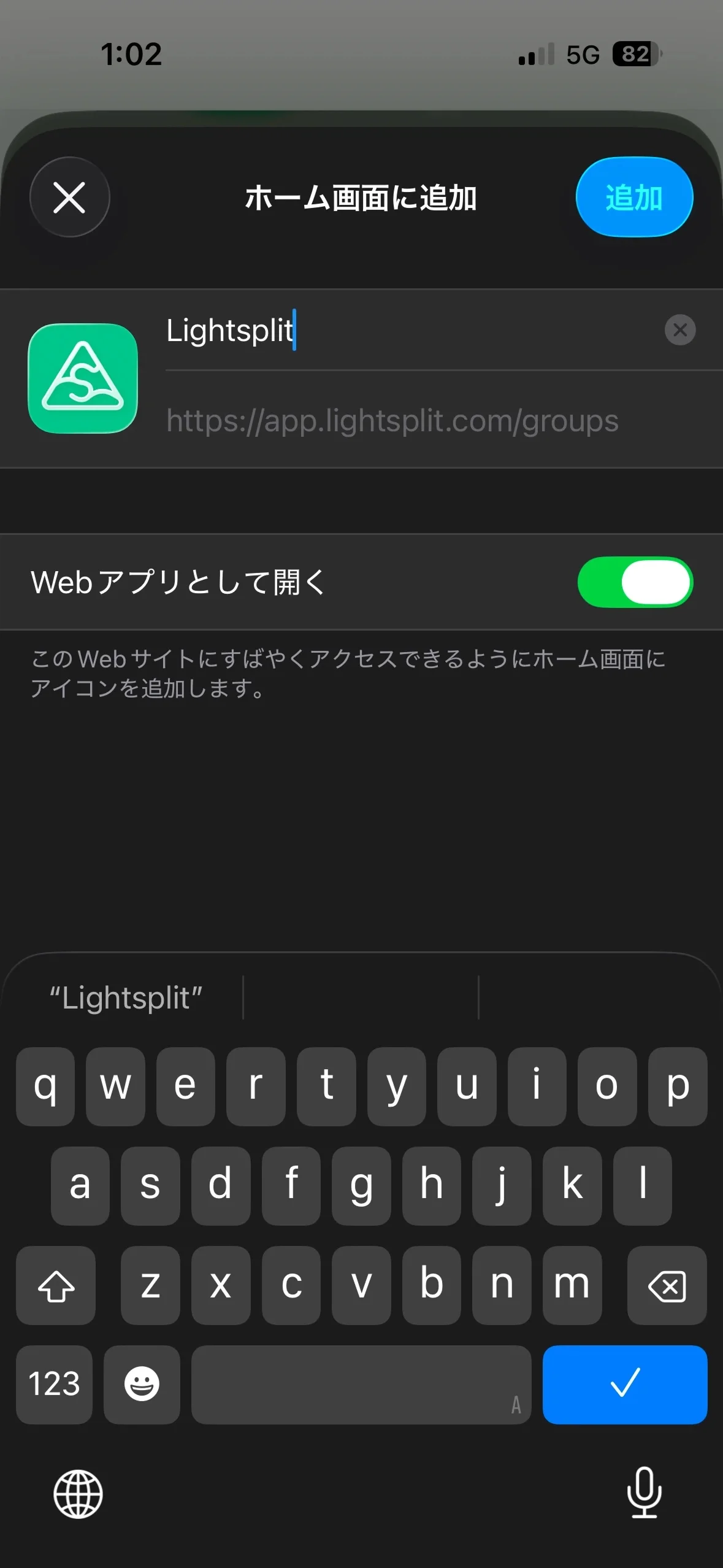Screen dimensions: 723x1568
Task: Dismiss the dialog with the X button
Action: pos(69,198)
